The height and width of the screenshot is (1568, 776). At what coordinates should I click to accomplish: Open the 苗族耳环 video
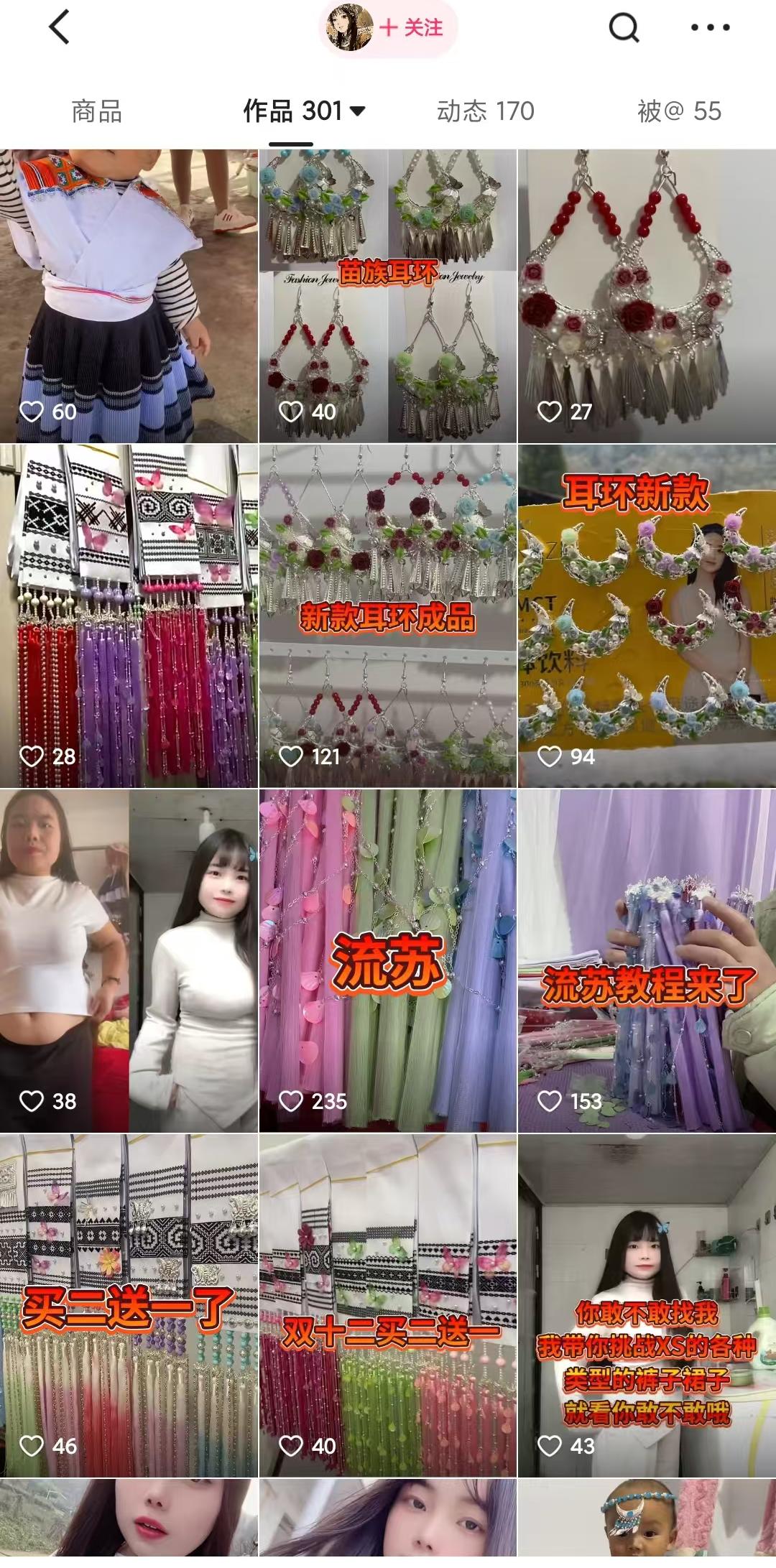click(388, 294)
